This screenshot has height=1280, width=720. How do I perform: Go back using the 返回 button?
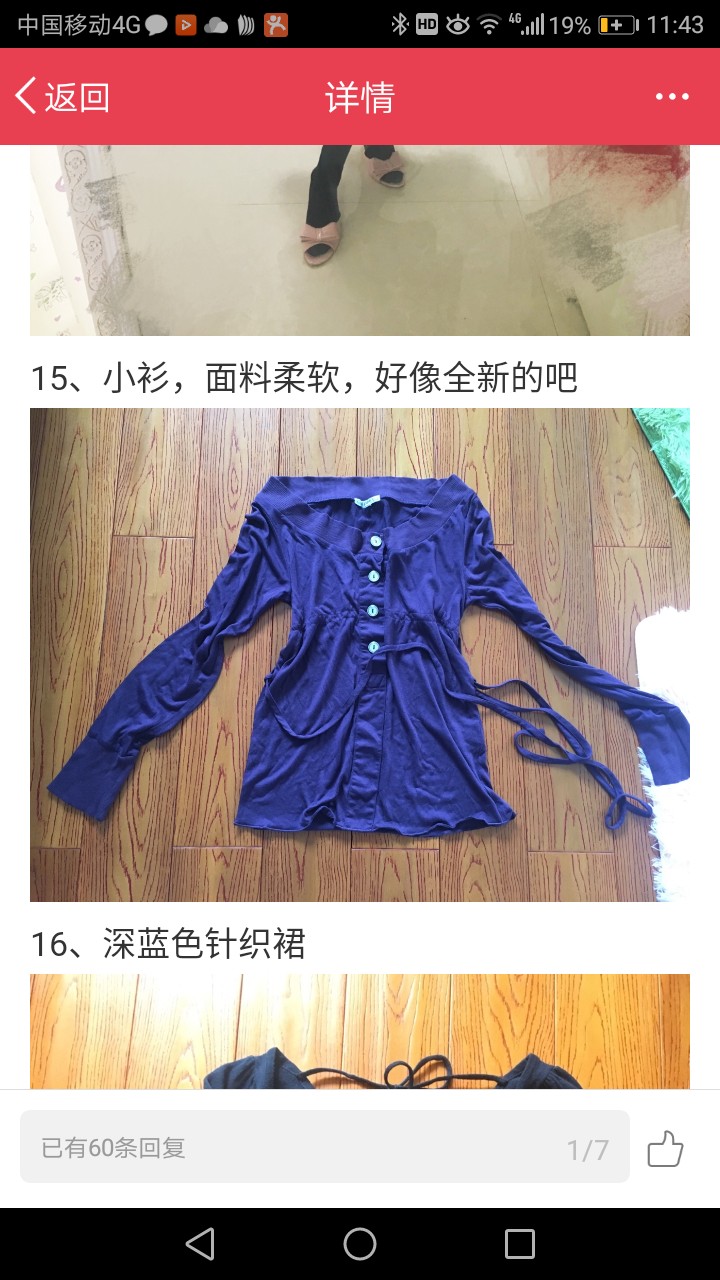(x=62, y=97)
